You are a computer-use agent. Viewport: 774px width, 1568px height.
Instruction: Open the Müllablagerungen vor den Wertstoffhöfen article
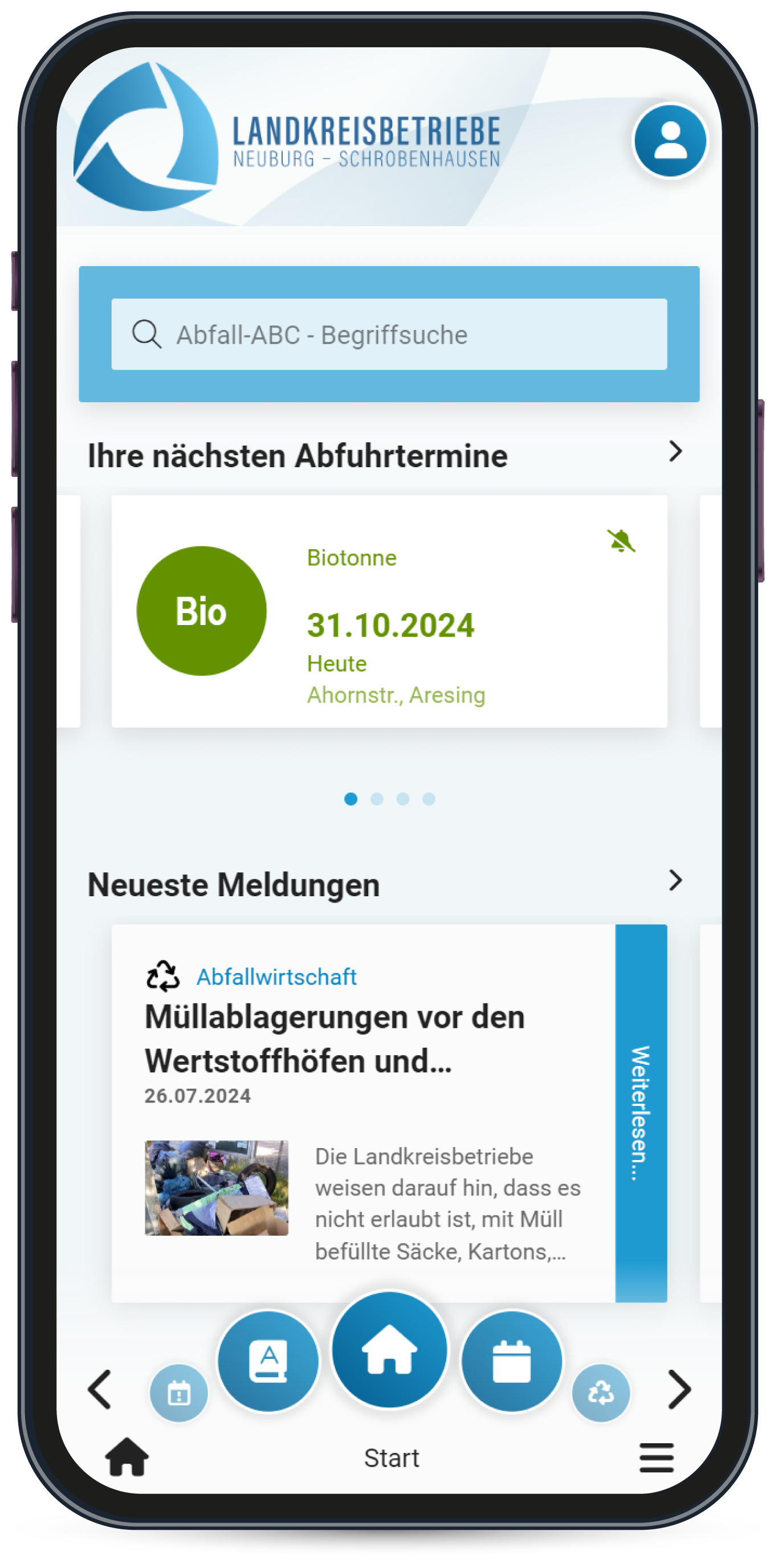335,1039
